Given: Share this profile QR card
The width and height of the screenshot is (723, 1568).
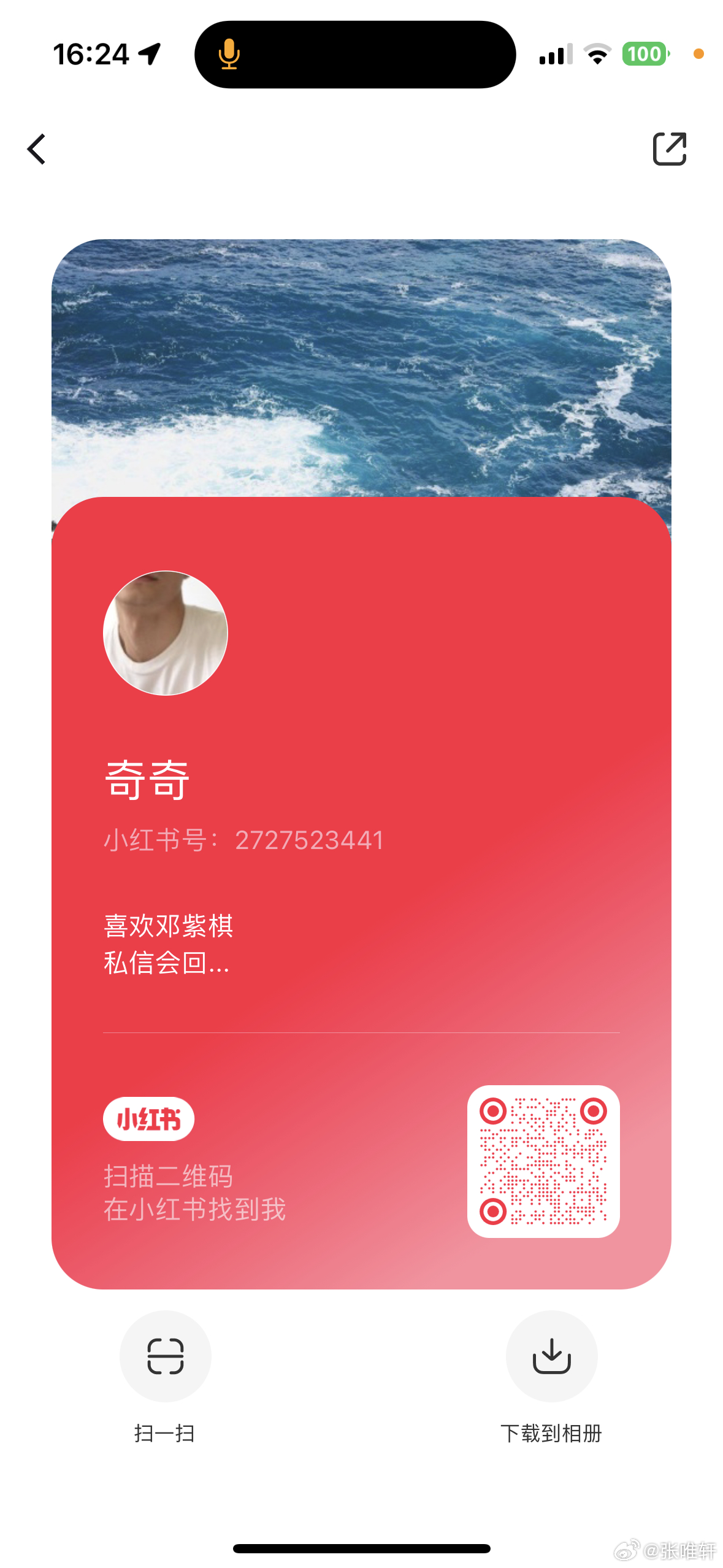Looking at the screenshot, I should 669,149.
